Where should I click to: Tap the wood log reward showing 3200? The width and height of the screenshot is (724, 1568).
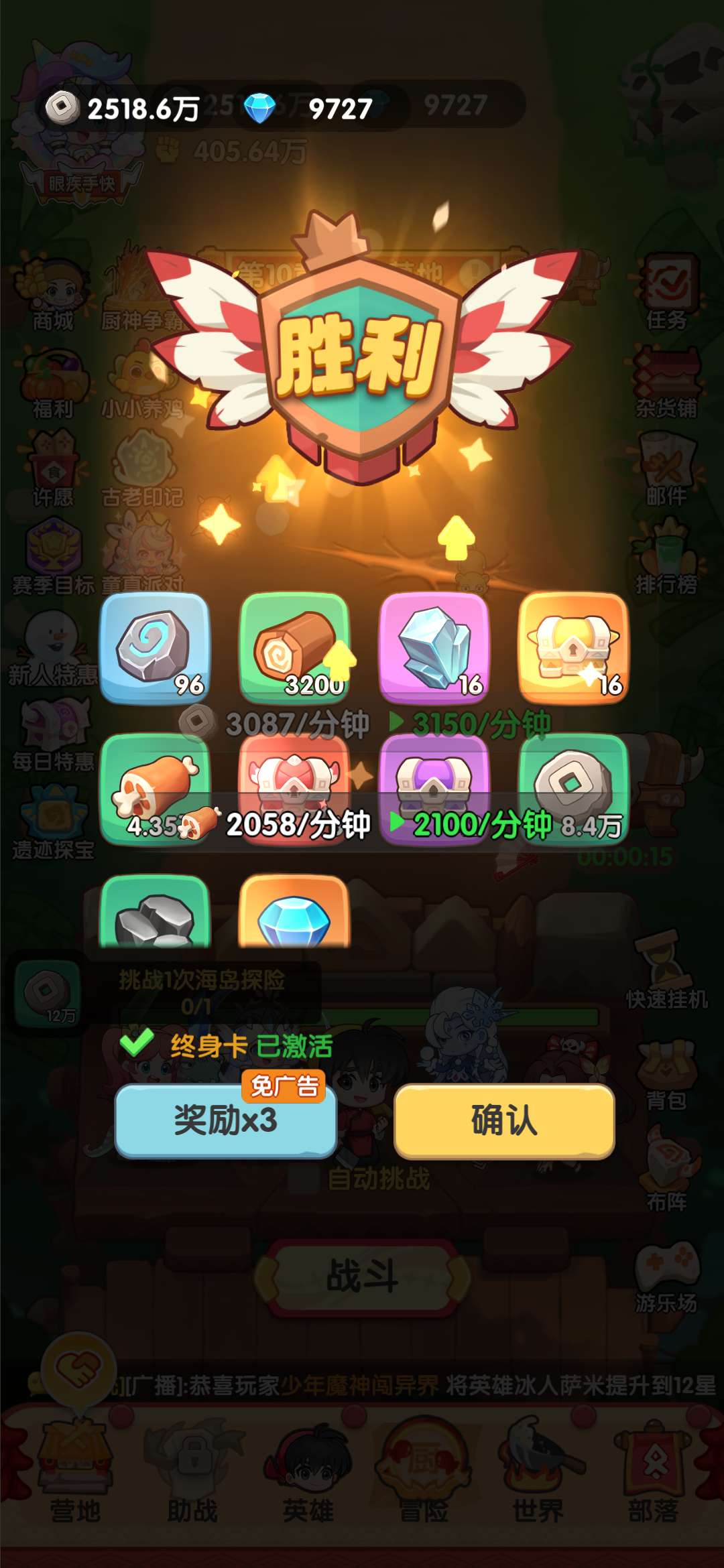tap(294, 647)
